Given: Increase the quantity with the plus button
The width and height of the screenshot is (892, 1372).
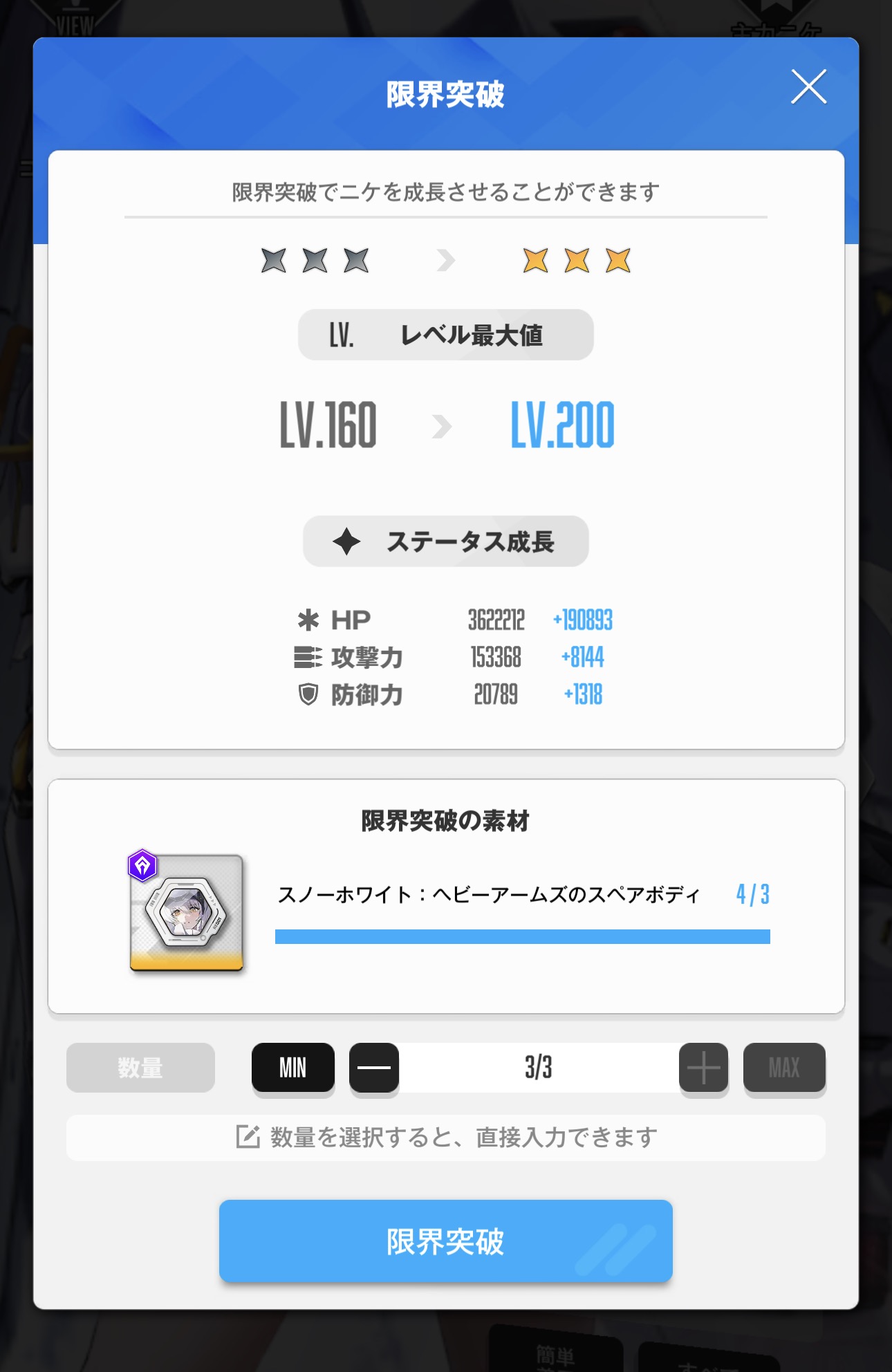Looking at the screenshot, I should tap(703, 1068).
